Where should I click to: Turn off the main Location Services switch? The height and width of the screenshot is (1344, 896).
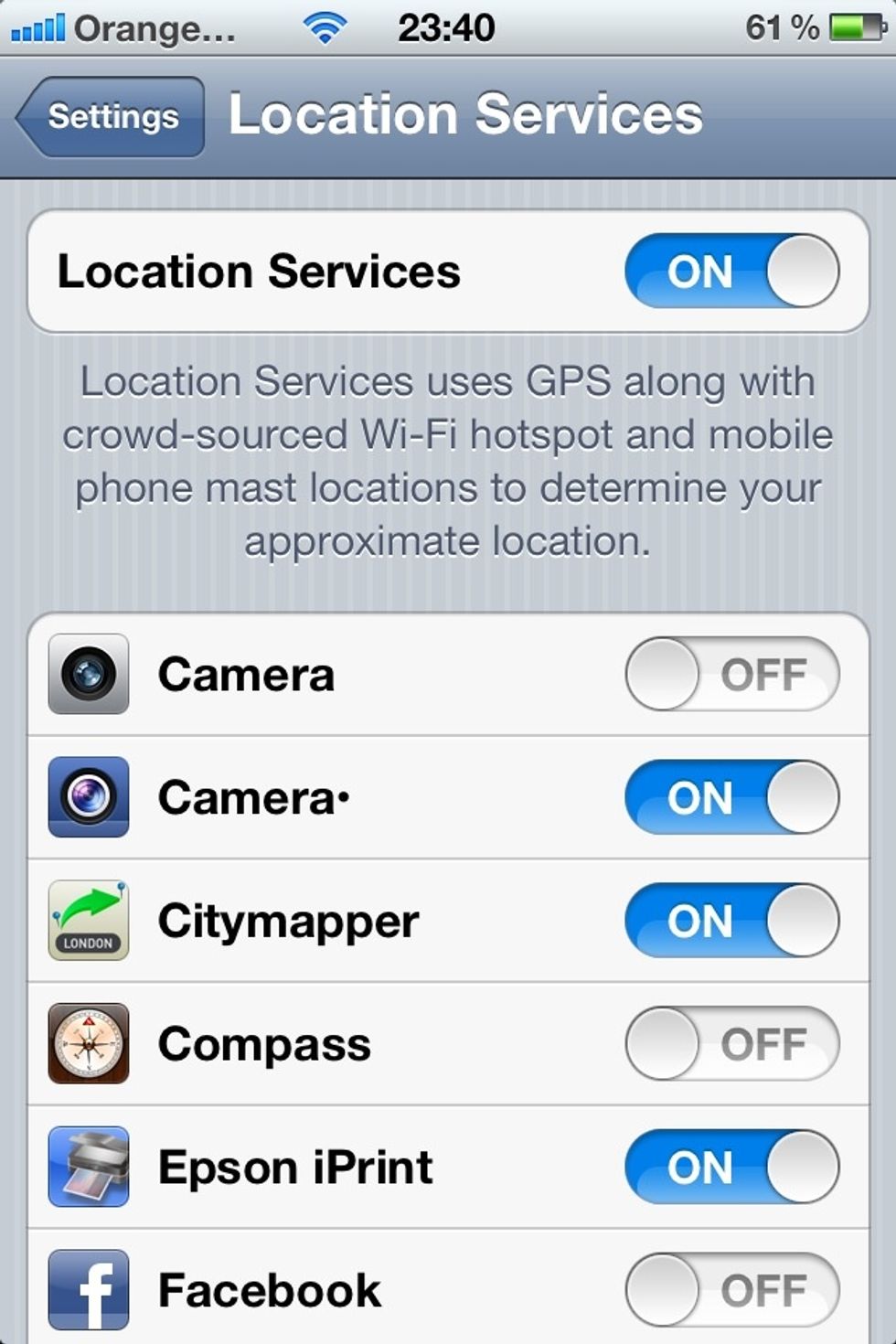[x=731, y=272]
